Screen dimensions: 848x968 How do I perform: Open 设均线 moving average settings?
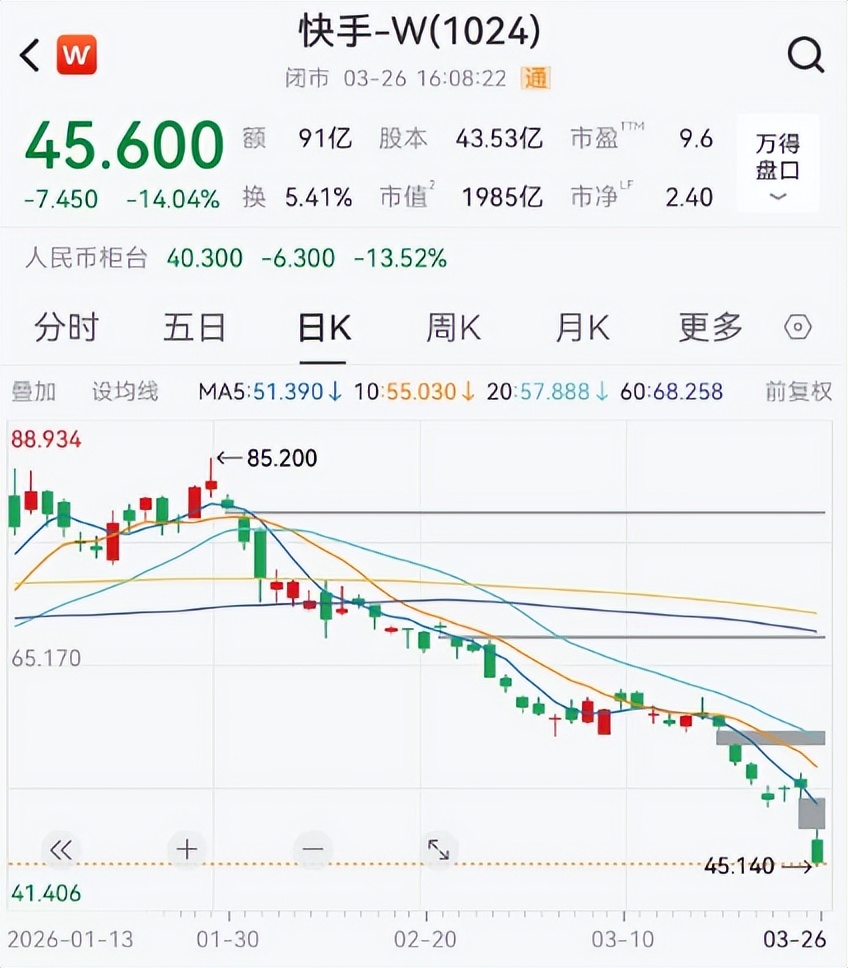[x=125, y=391]
